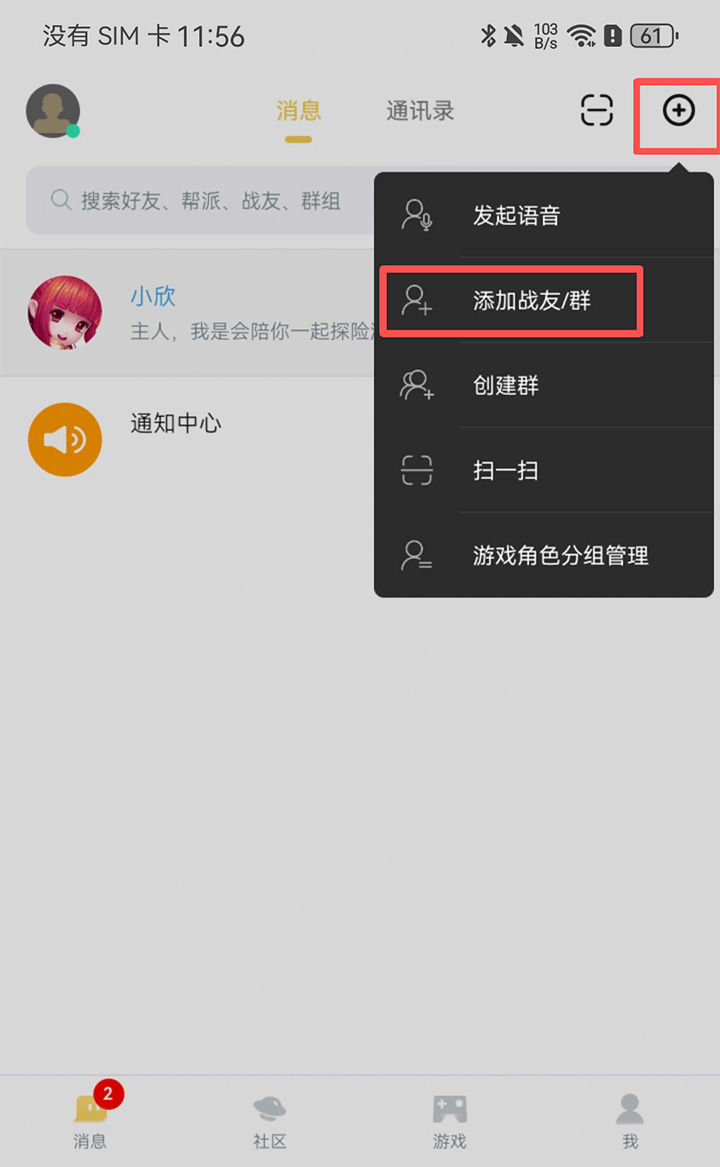
Task: Choose 创建群 to create a group
Action: coord(545,386)
